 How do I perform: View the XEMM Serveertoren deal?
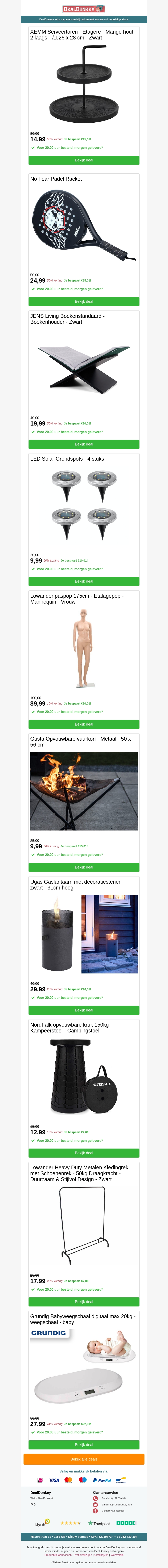[x=84, y=160]
